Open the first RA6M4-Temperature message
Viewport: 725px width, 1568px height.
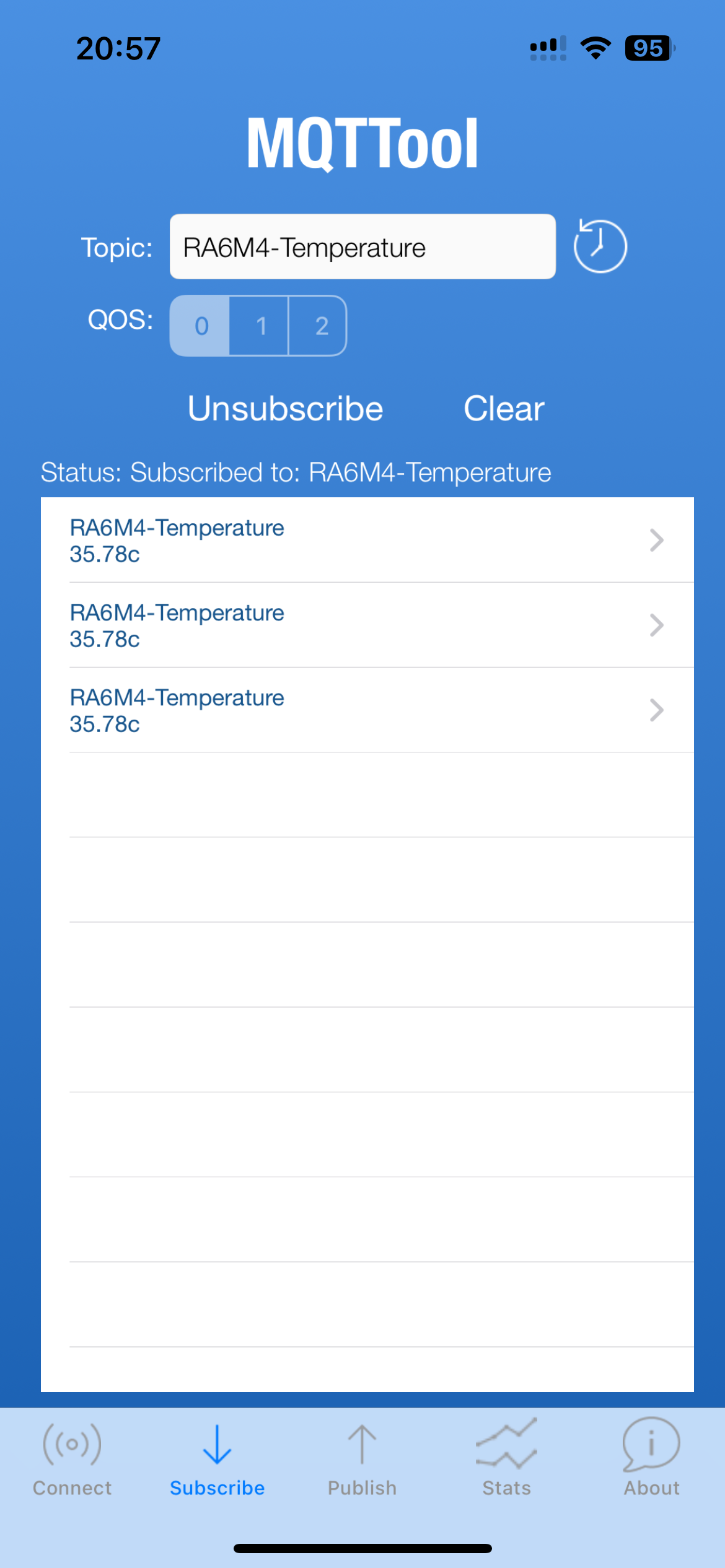click(367, 540)
